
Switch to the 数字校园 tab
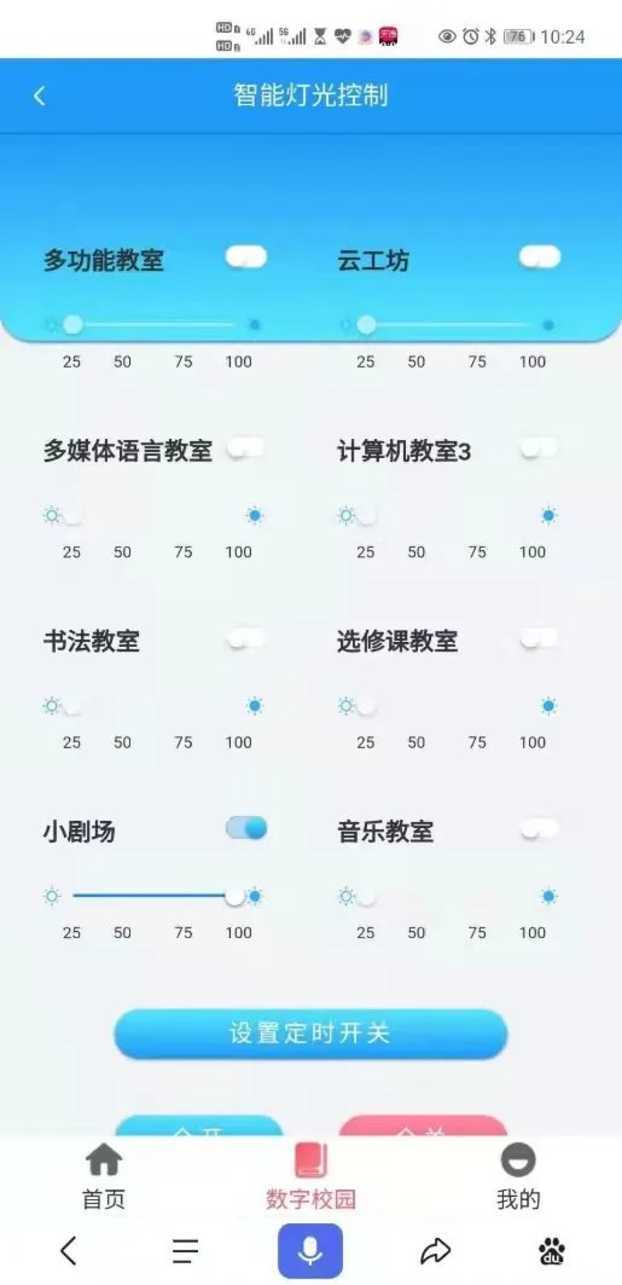[311, 1176]
